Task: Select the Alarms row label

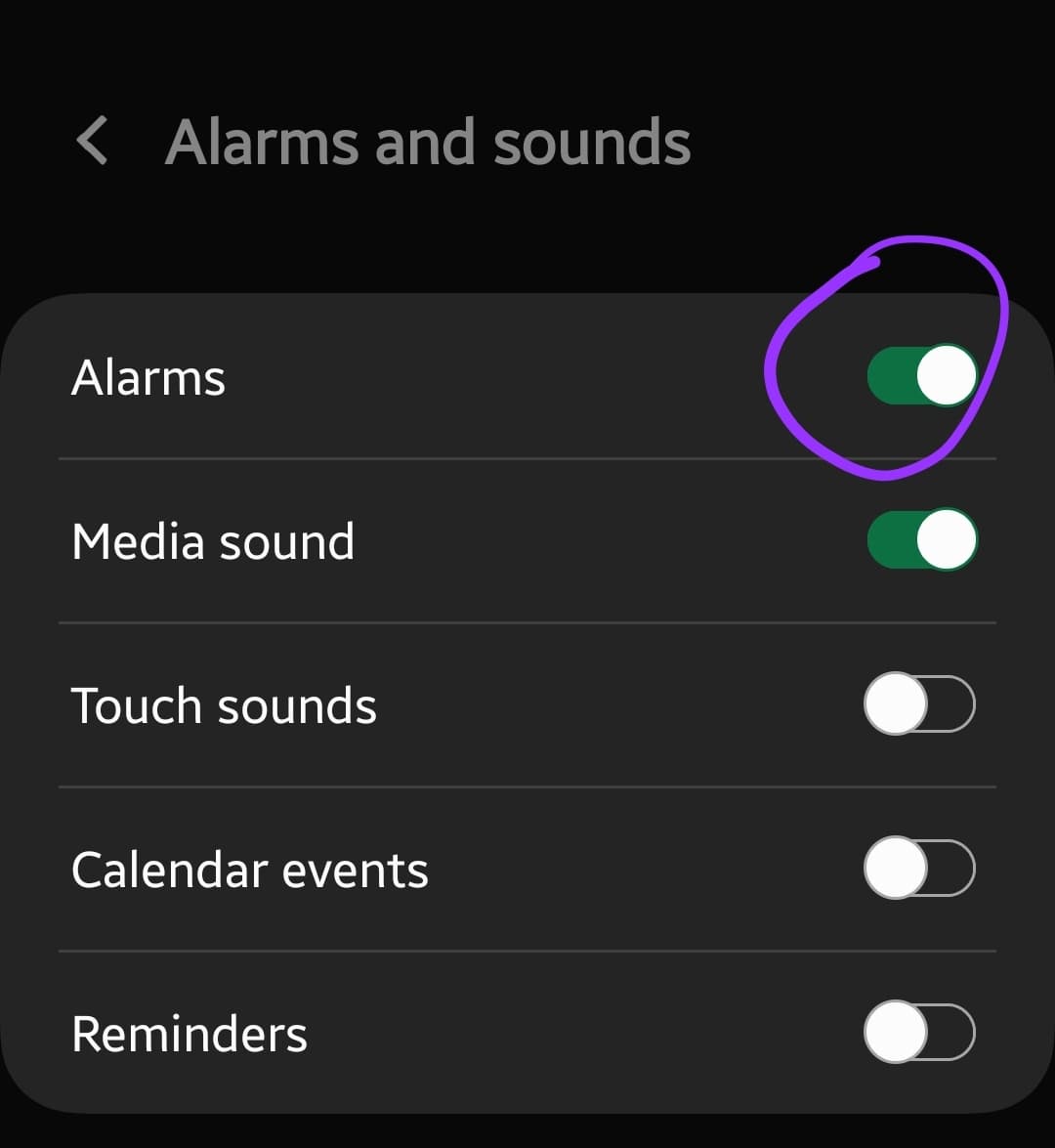Action: [x=148, y=377]
